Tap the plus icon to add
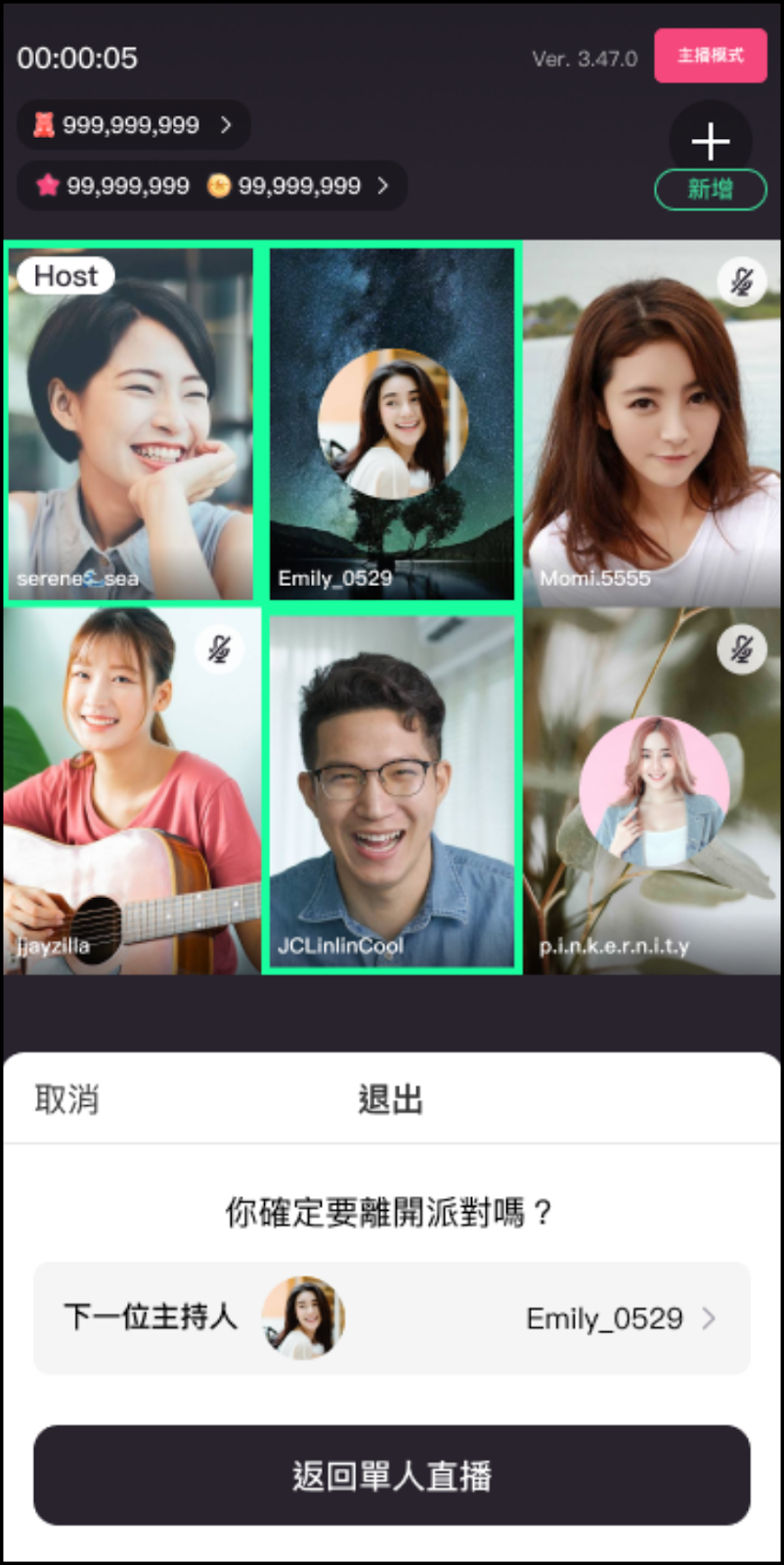 tap(710, 142)
